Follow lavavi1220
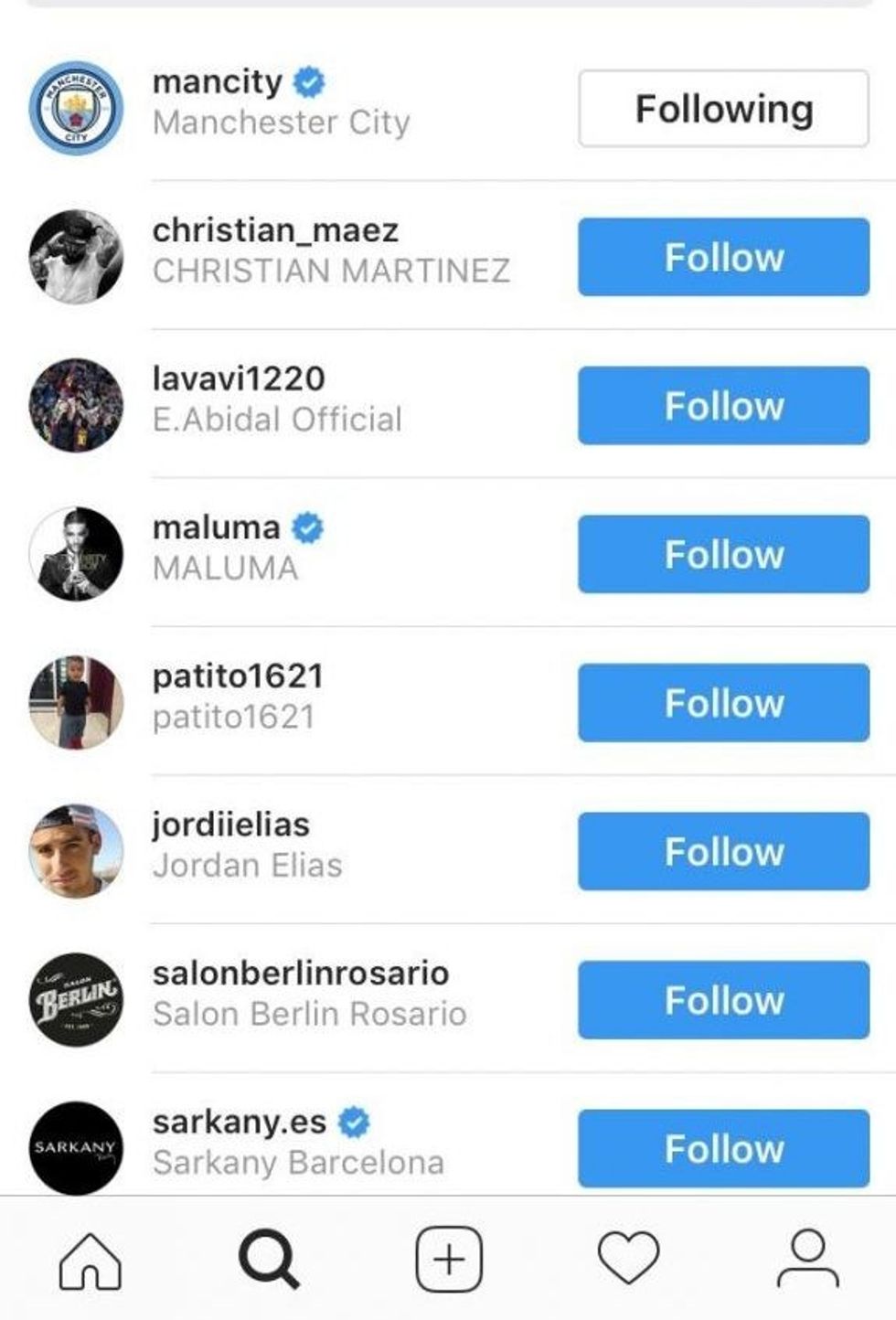 (x=723, y=406)
